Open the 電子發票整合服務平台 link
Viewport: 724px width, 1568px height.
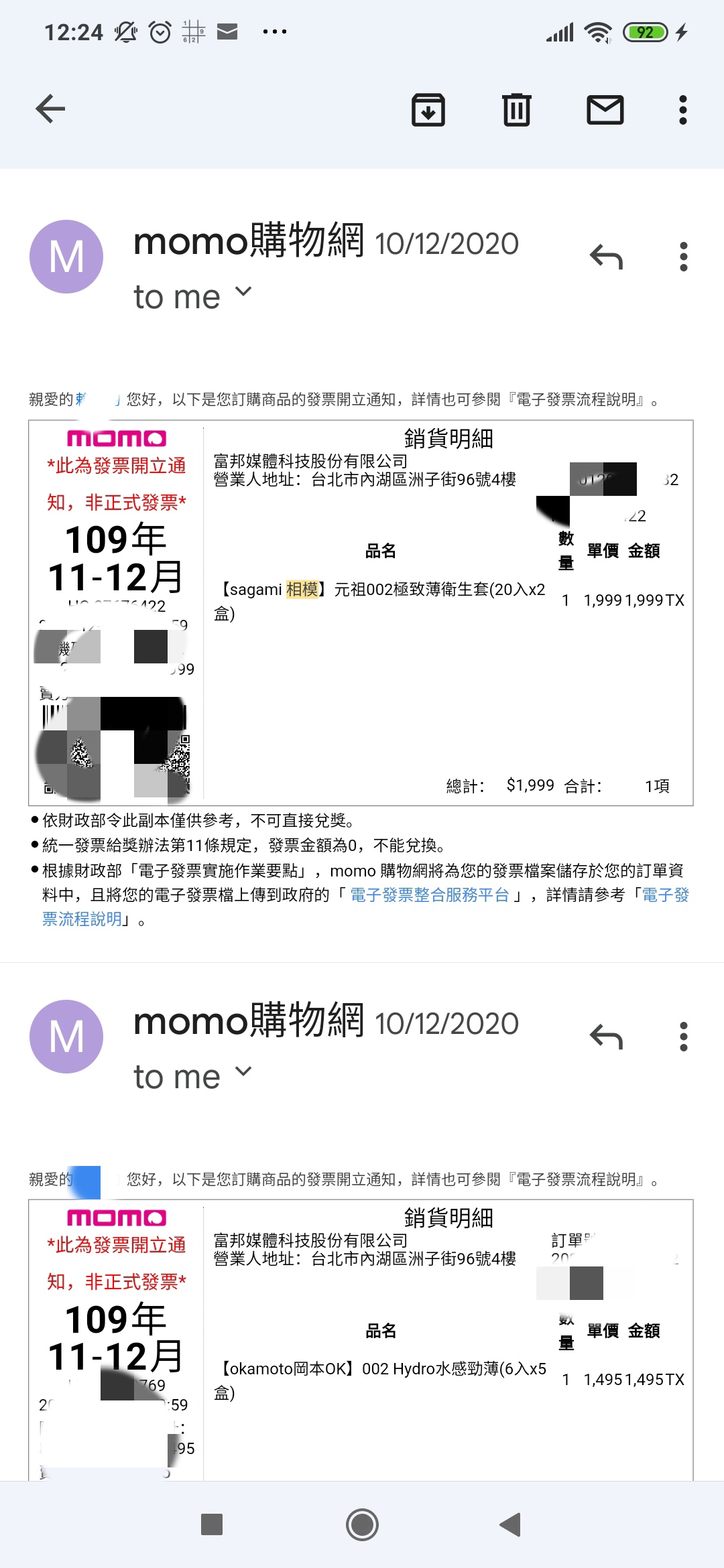pos(429,895)
